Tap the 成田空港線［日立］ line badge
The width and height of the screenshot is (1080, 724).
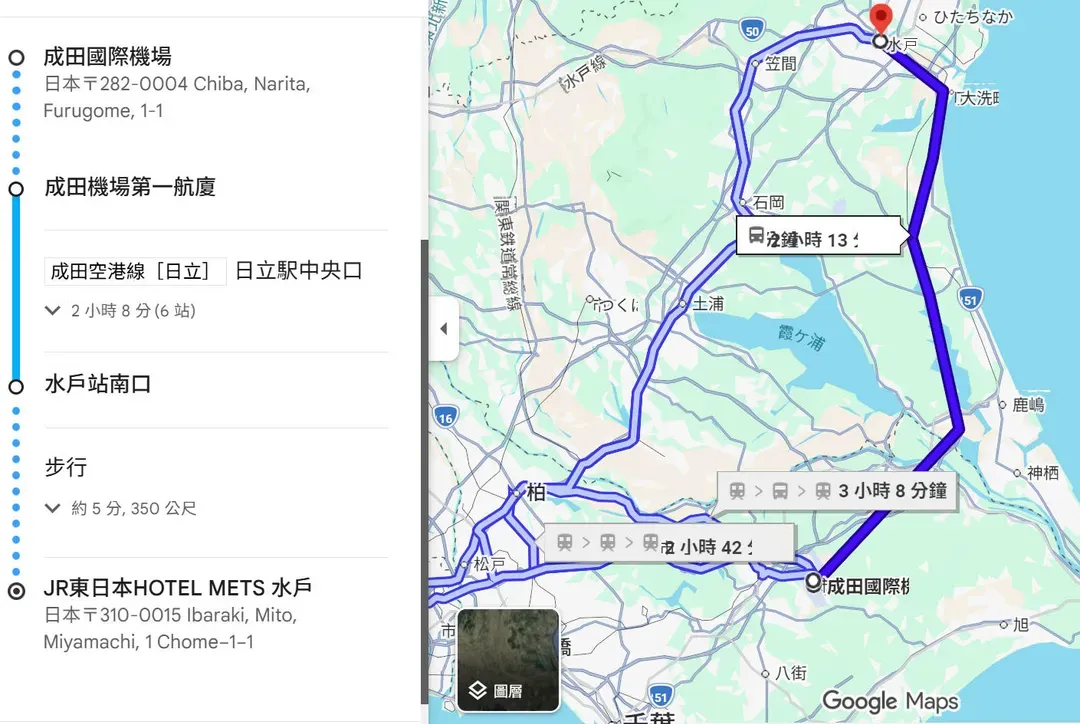(x=135, y=271)
